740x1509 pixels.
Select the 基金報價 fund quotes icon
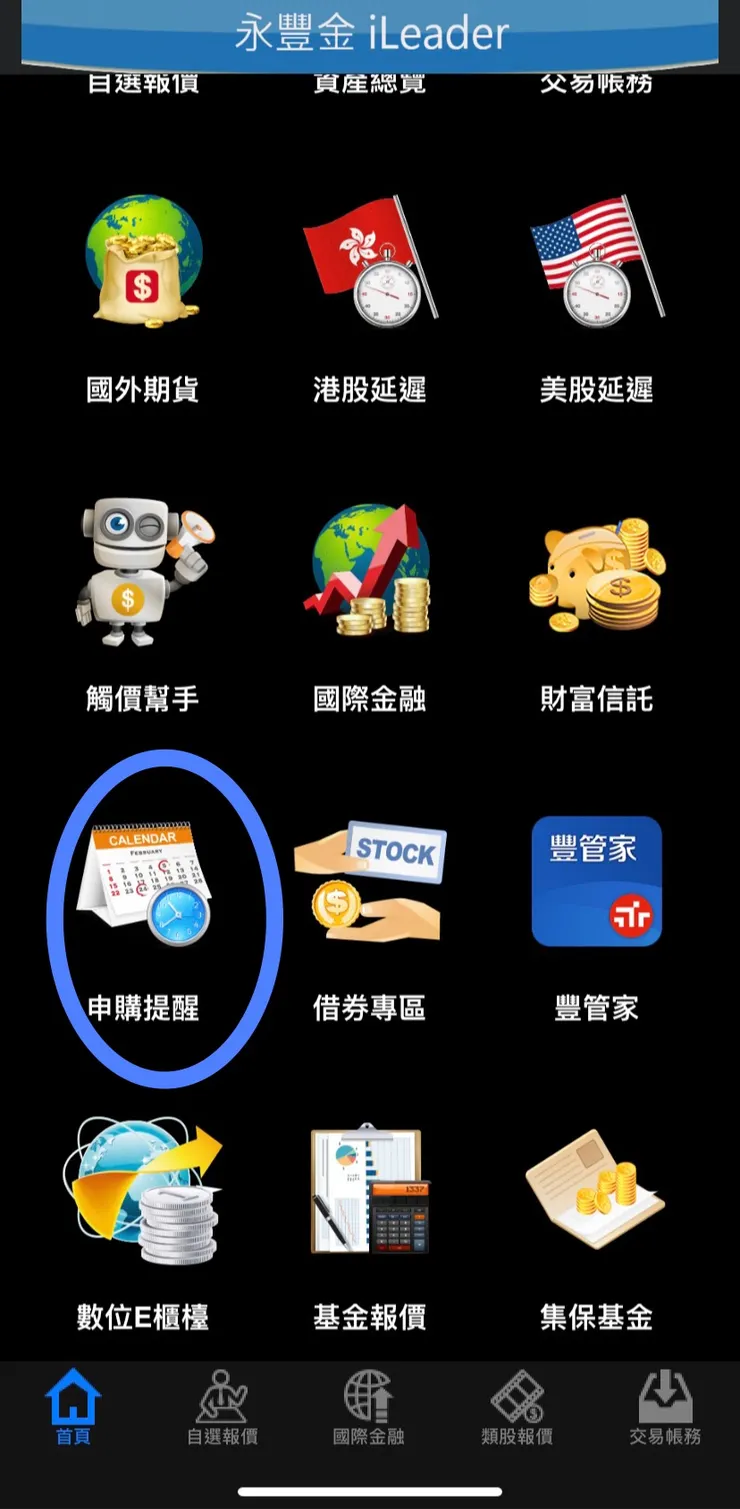370,1190
